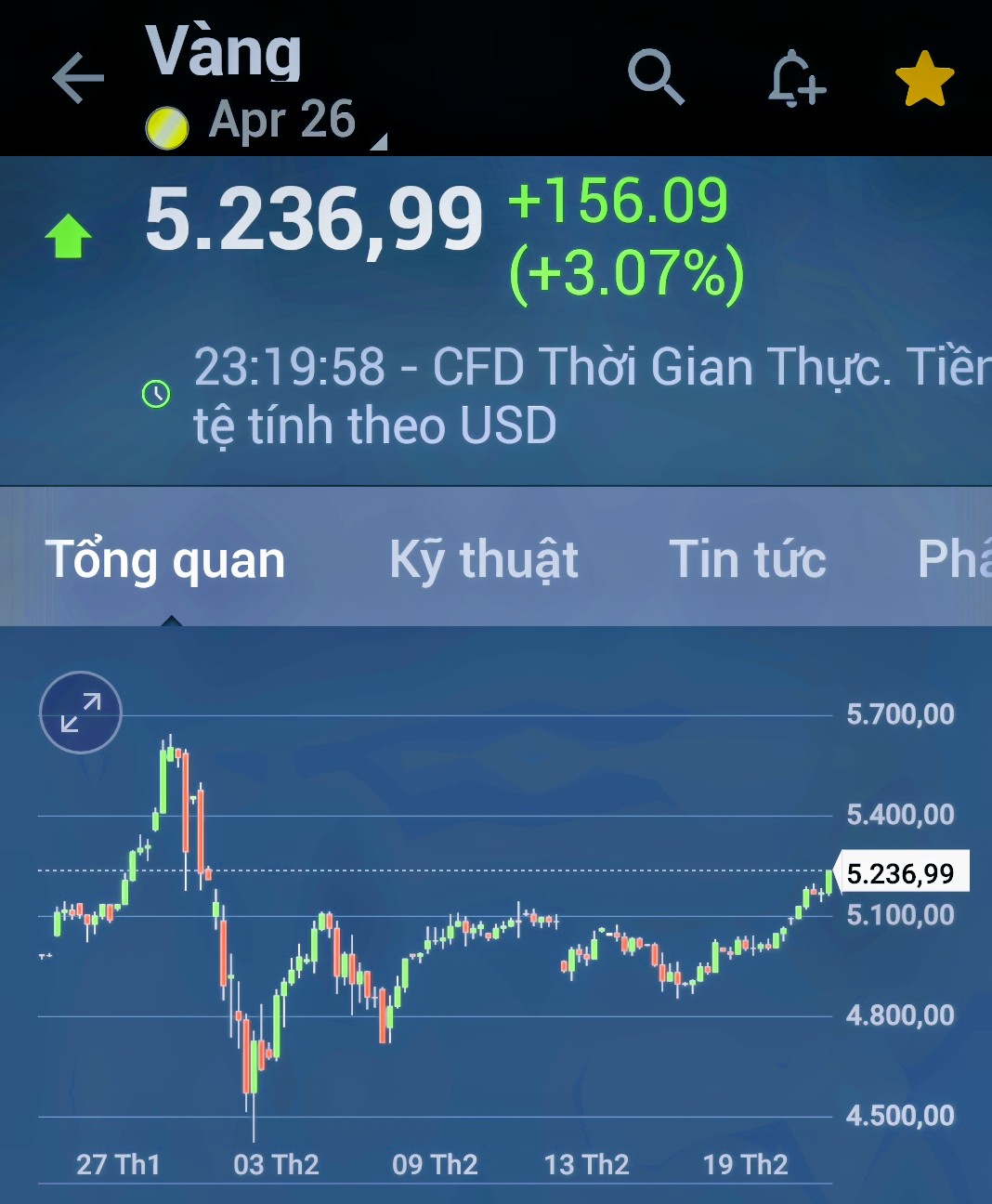
Task: Select the Tổng quan tab
Action: tap(165, 559)
